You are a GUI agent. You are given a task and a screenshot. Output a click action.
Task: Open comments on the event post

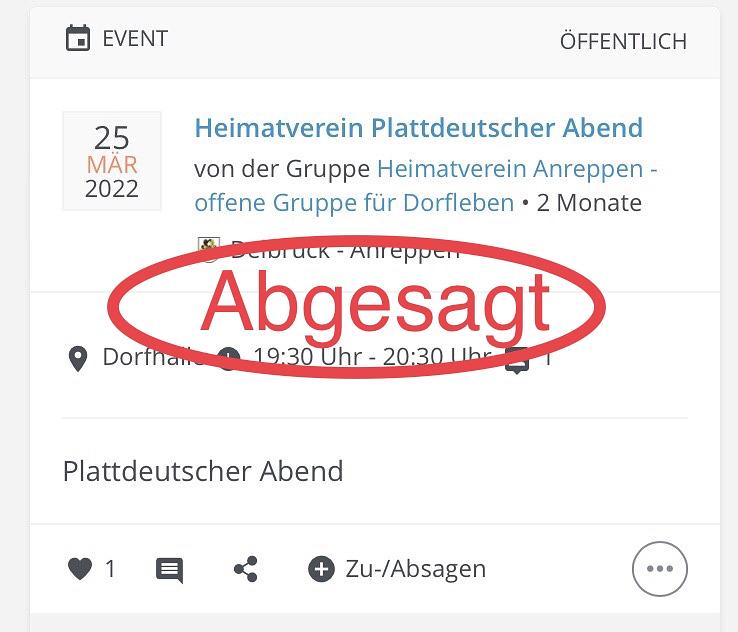(x=170, y=570)
